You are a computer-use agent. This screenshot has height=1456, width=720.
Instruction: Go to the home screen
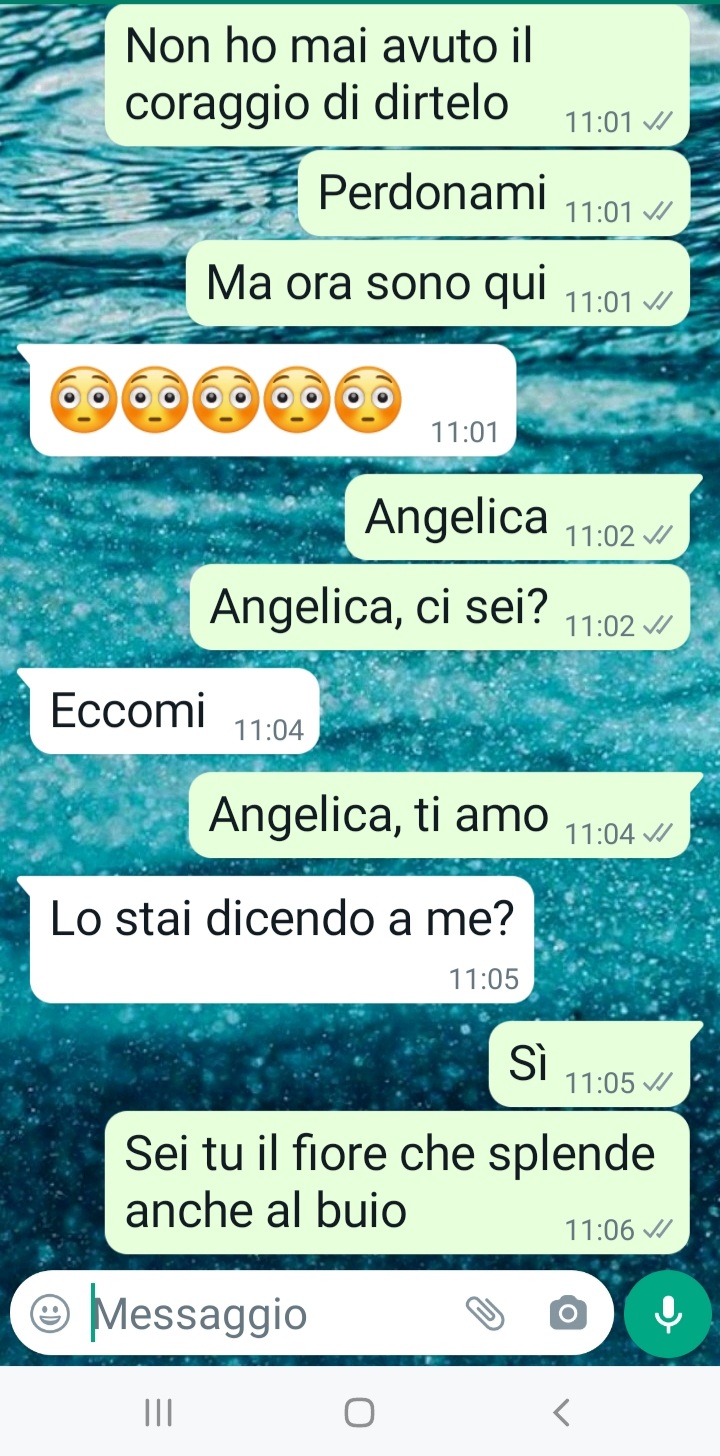359,1412
